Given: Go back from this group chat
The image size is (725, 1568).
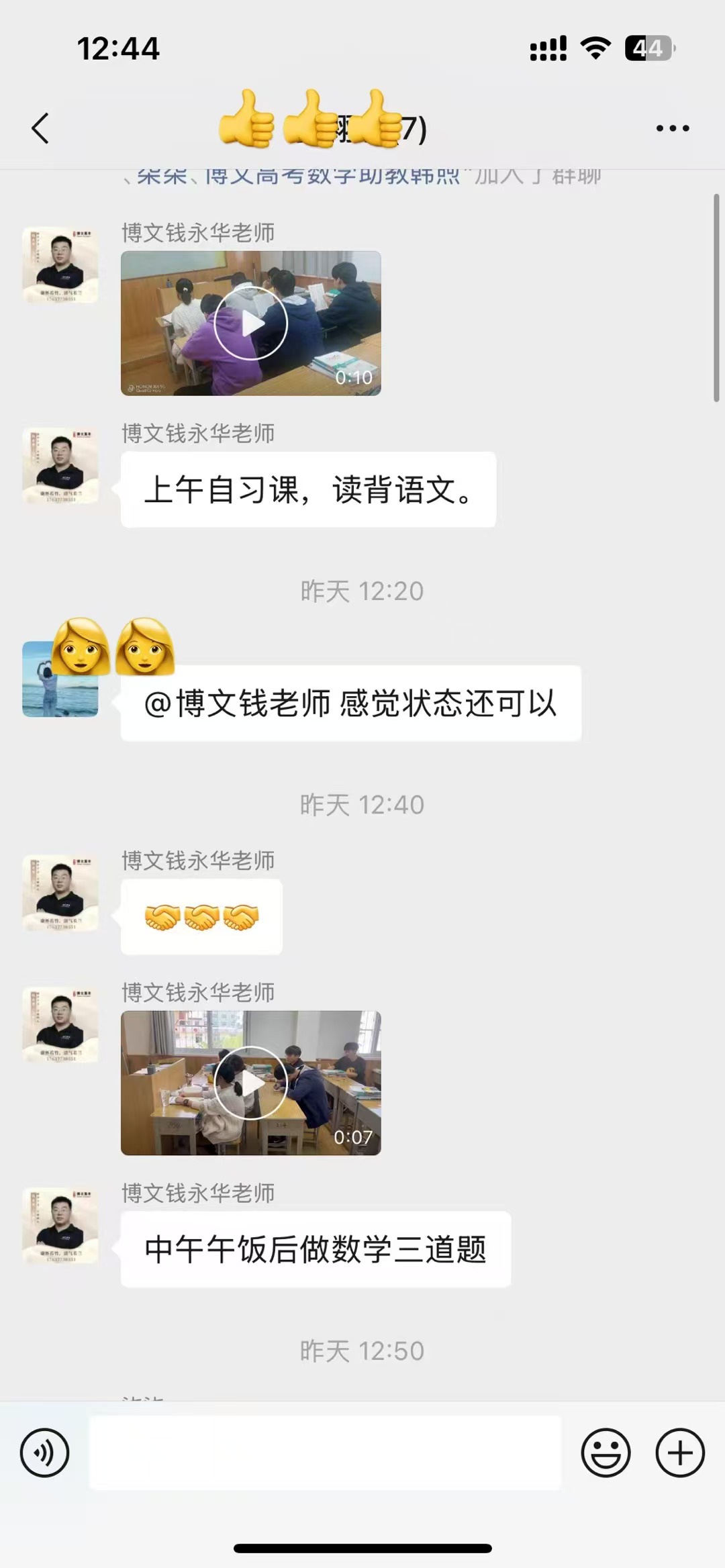Looking at the screenshot, I should point(40,128).
